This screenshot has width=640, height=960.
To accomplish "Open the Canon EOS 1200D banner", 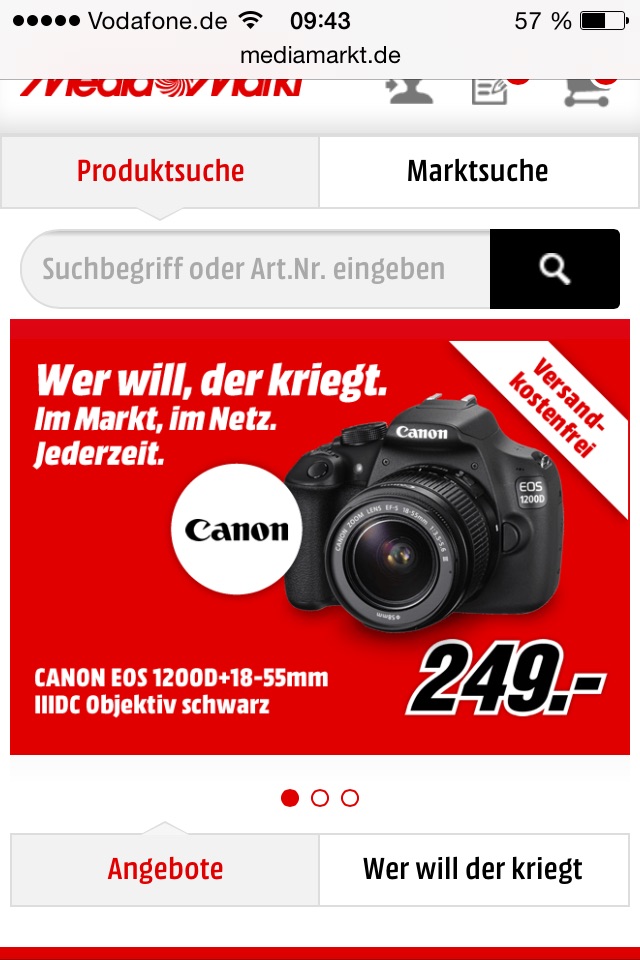I will click(x=320, y=537).
